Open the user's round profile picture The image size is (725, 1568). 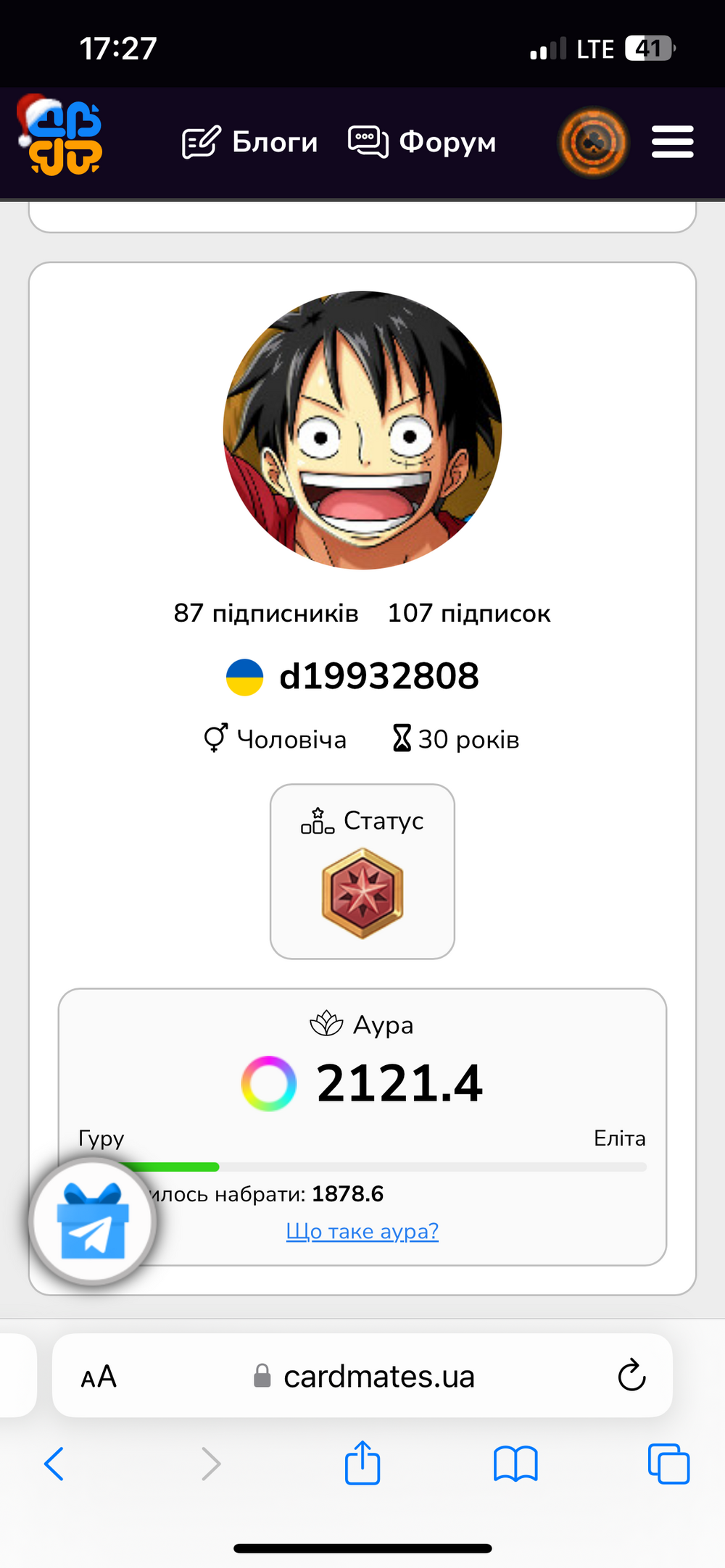pyautogui.click(x=362, y=430)
